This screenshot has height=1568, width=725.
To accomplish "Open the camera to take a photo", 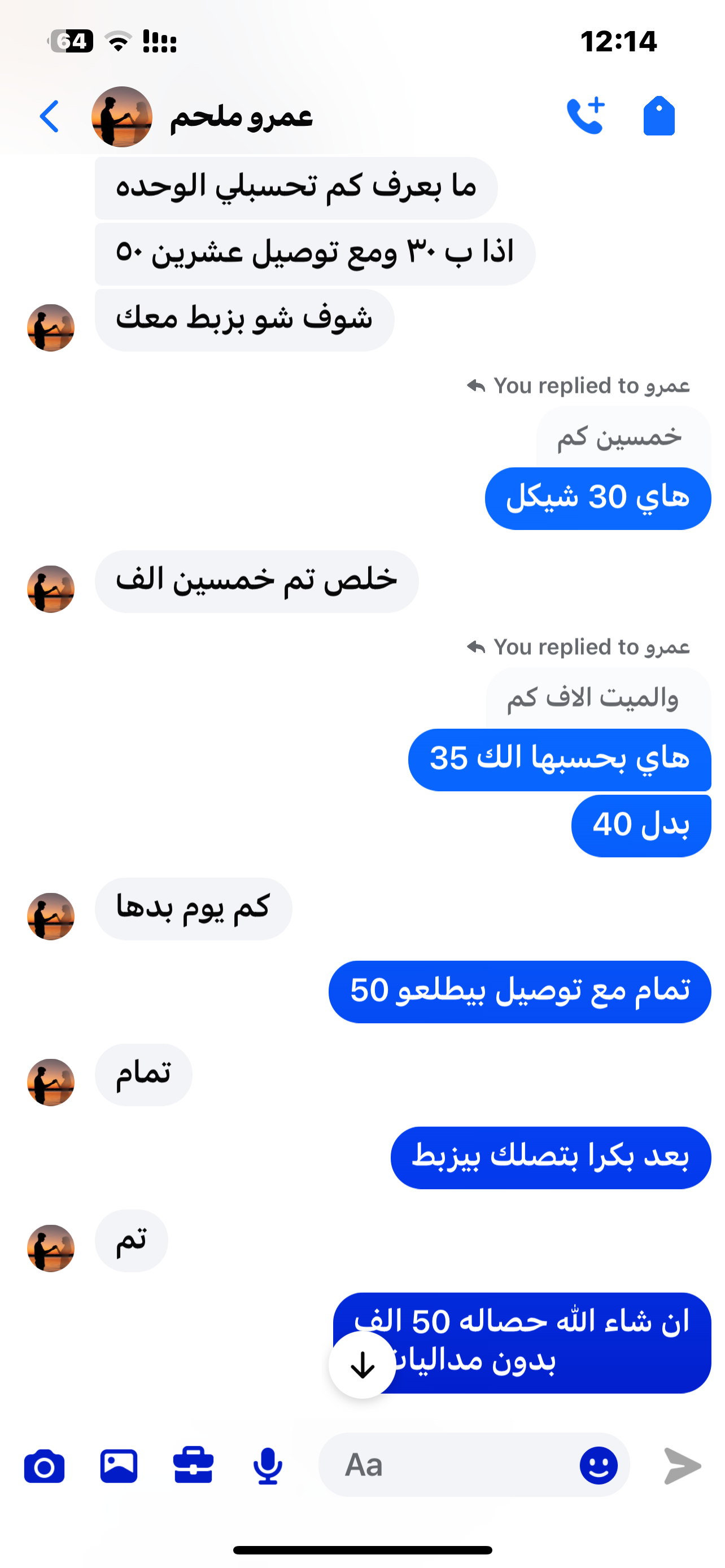I will pos(44,1466).
